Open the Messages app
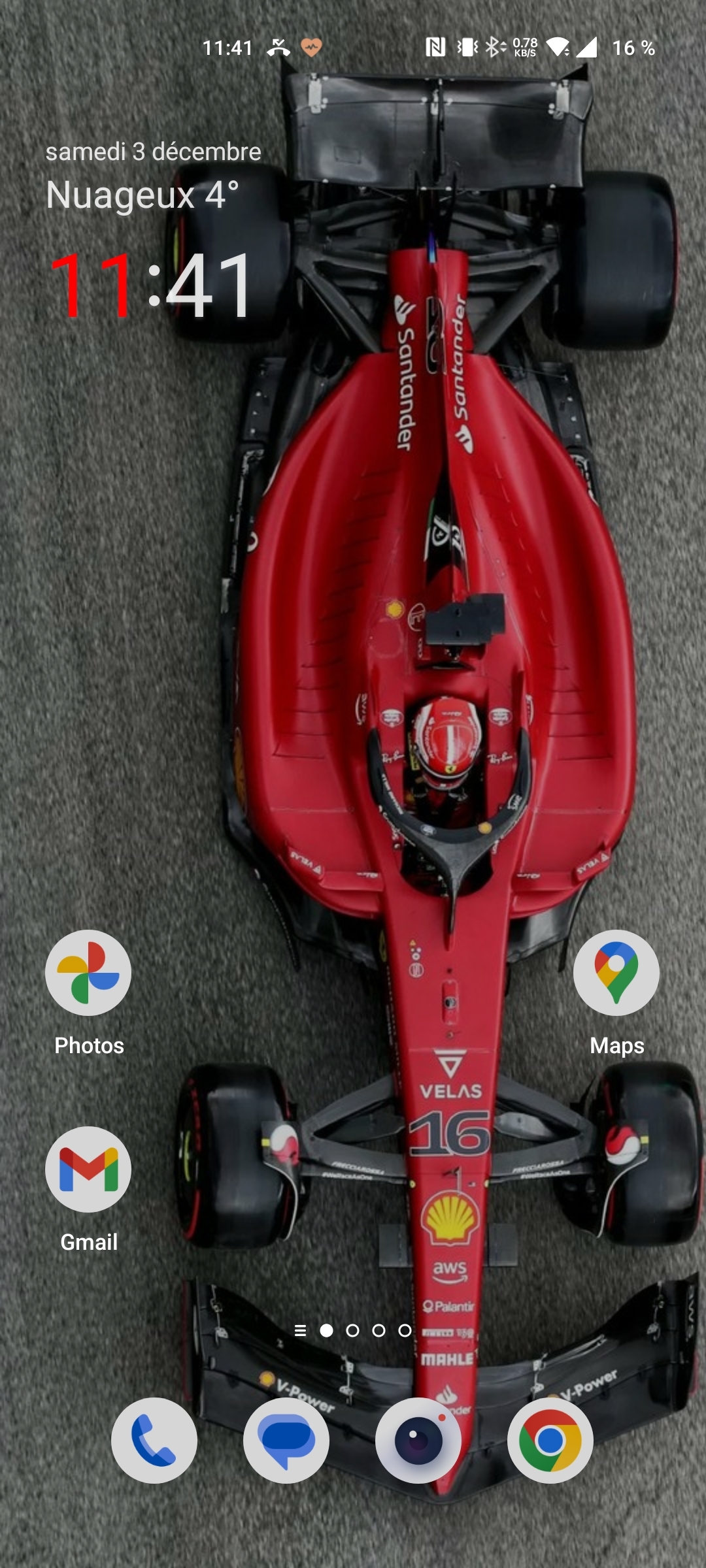This screenshot has width=706, height=1568. click(x=286, y=1441)
